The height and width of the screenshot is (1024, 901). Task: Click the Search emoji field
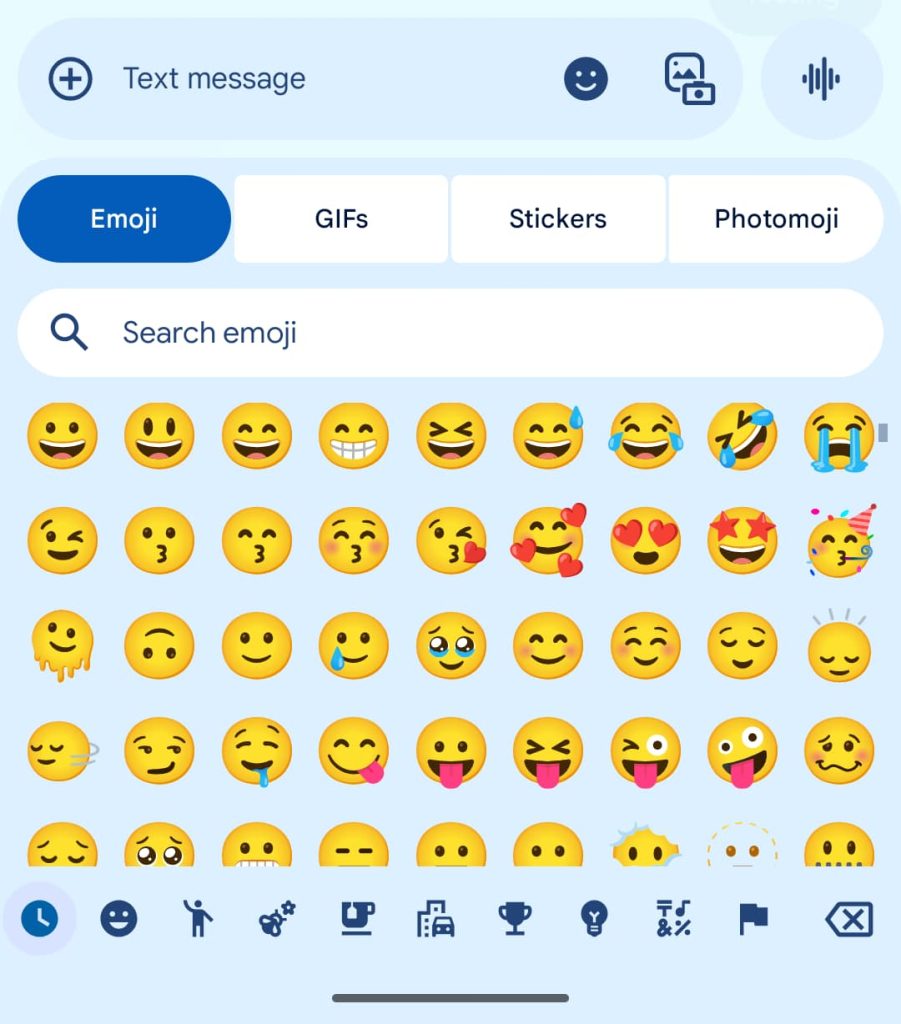300,332
